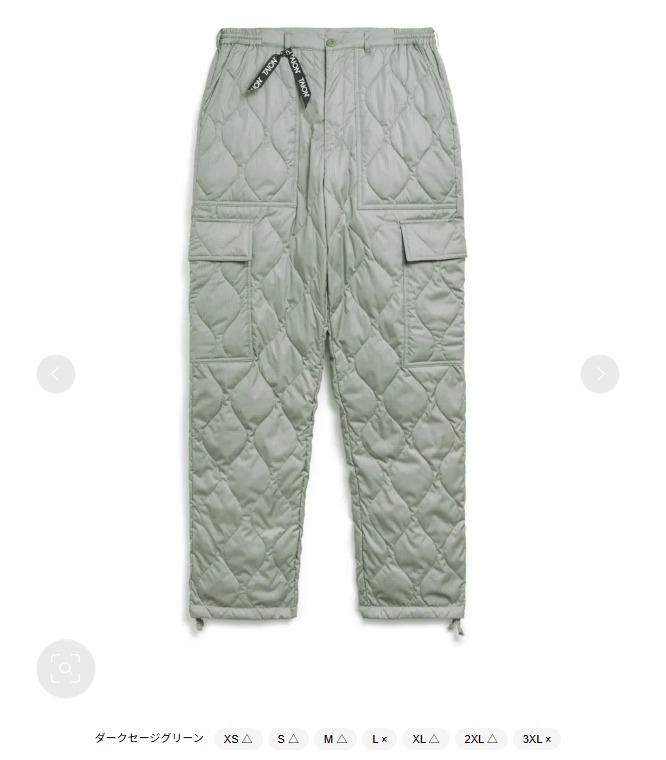Viewport: 666px width, 760px height.
Task: Open image search for similar items
Action: click(x=66, y=668)
